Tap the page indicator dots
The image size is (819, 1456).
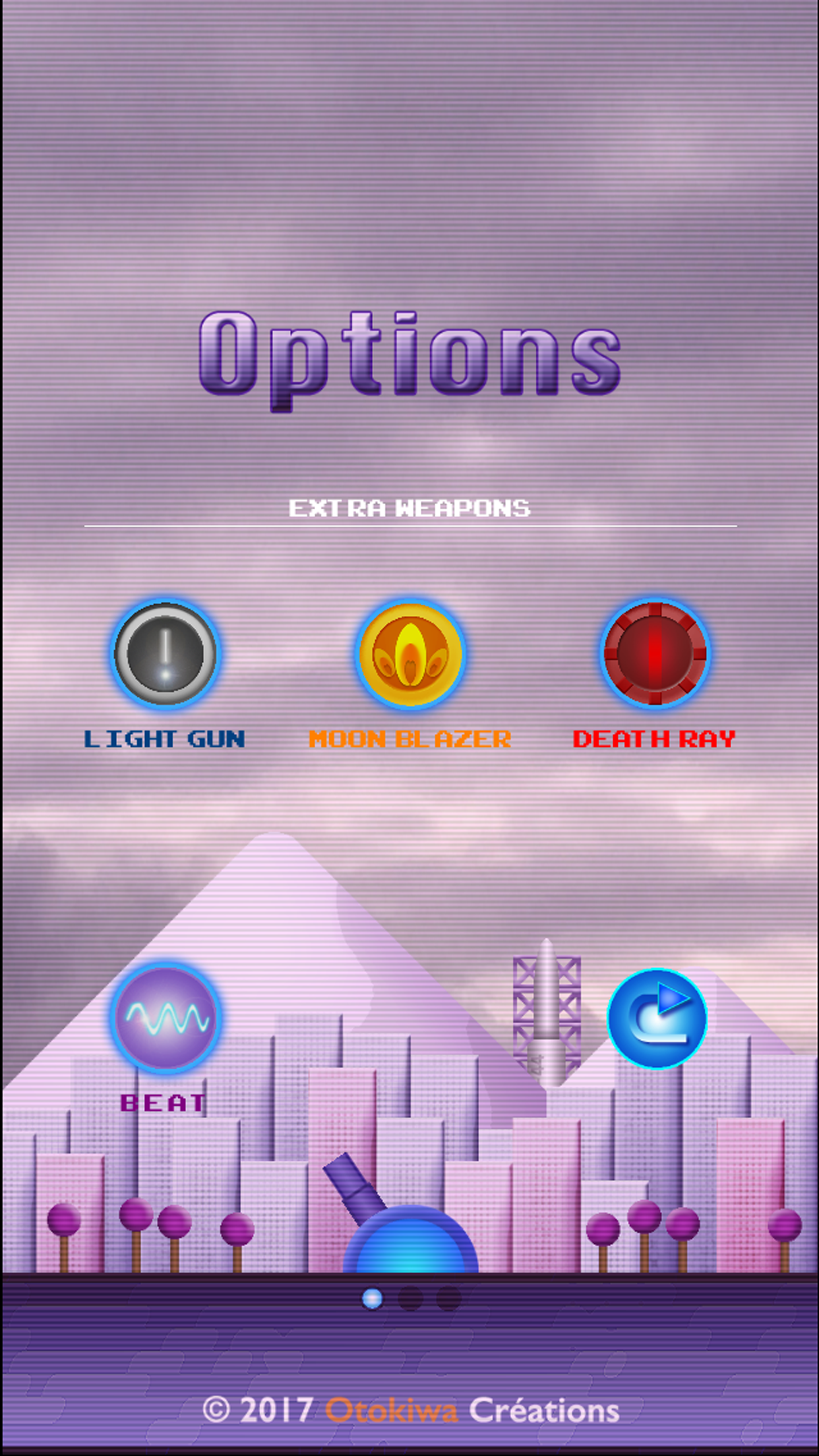point(410,1298)
